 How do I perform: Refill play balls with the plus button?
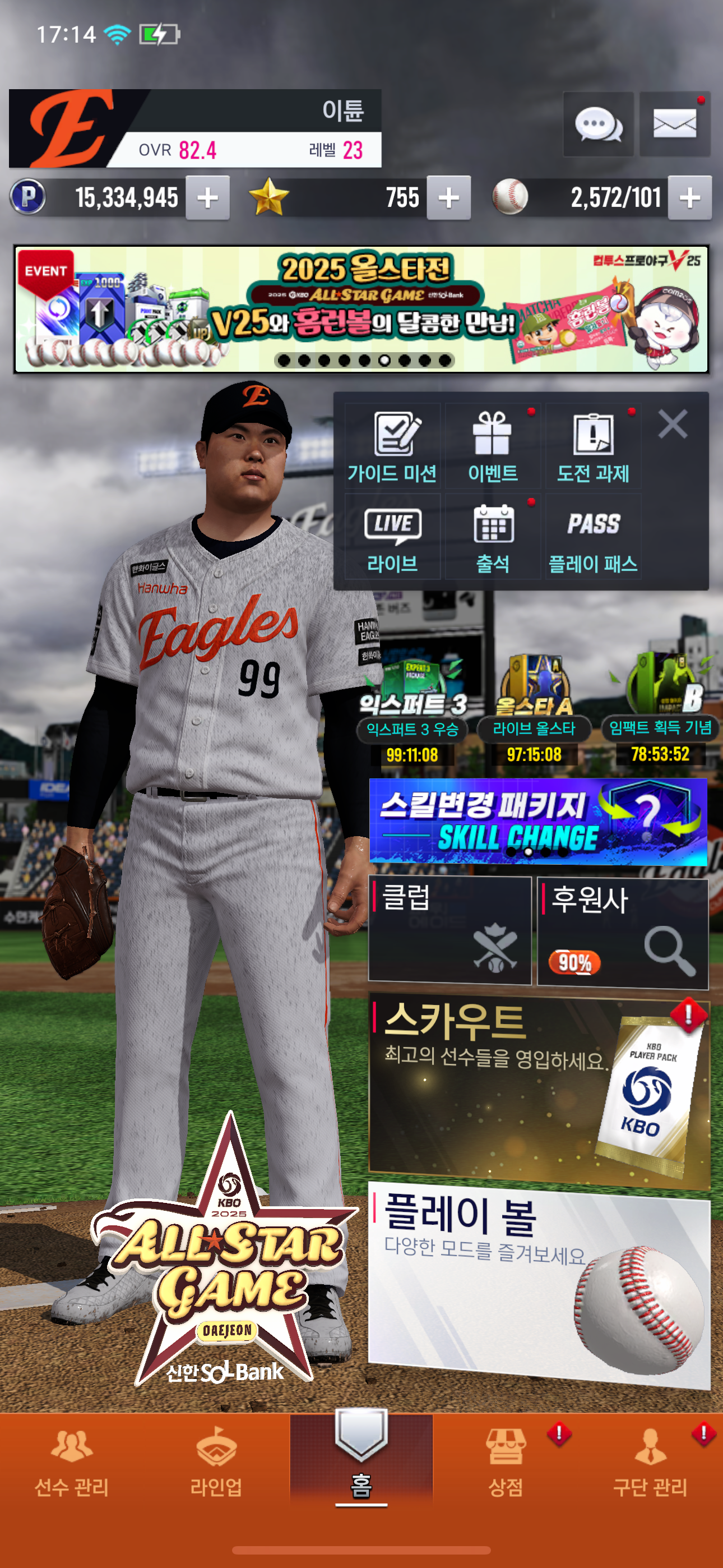689,198
